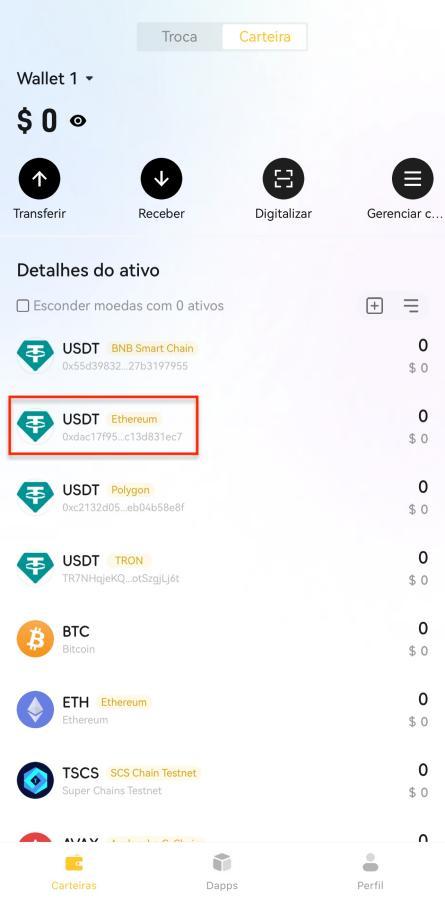Go to the Dapps tab

coord(222,871)
